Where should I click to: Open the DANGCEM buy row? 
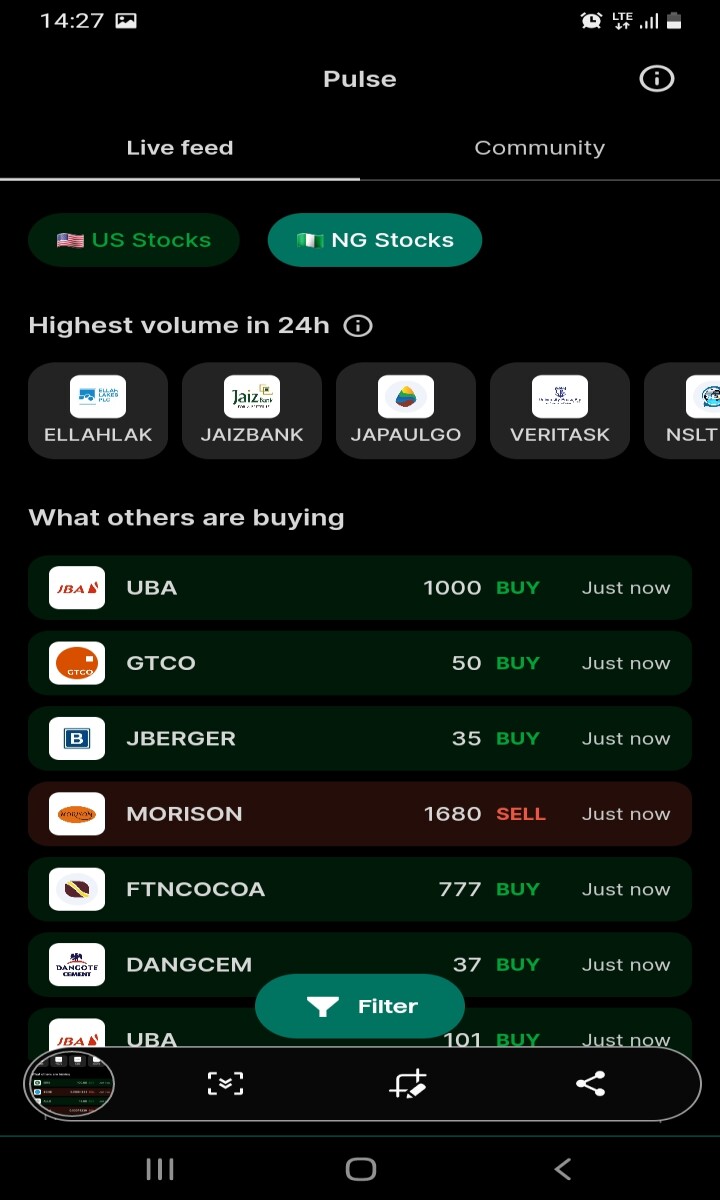pyautogui.click(x=360, y=965)
